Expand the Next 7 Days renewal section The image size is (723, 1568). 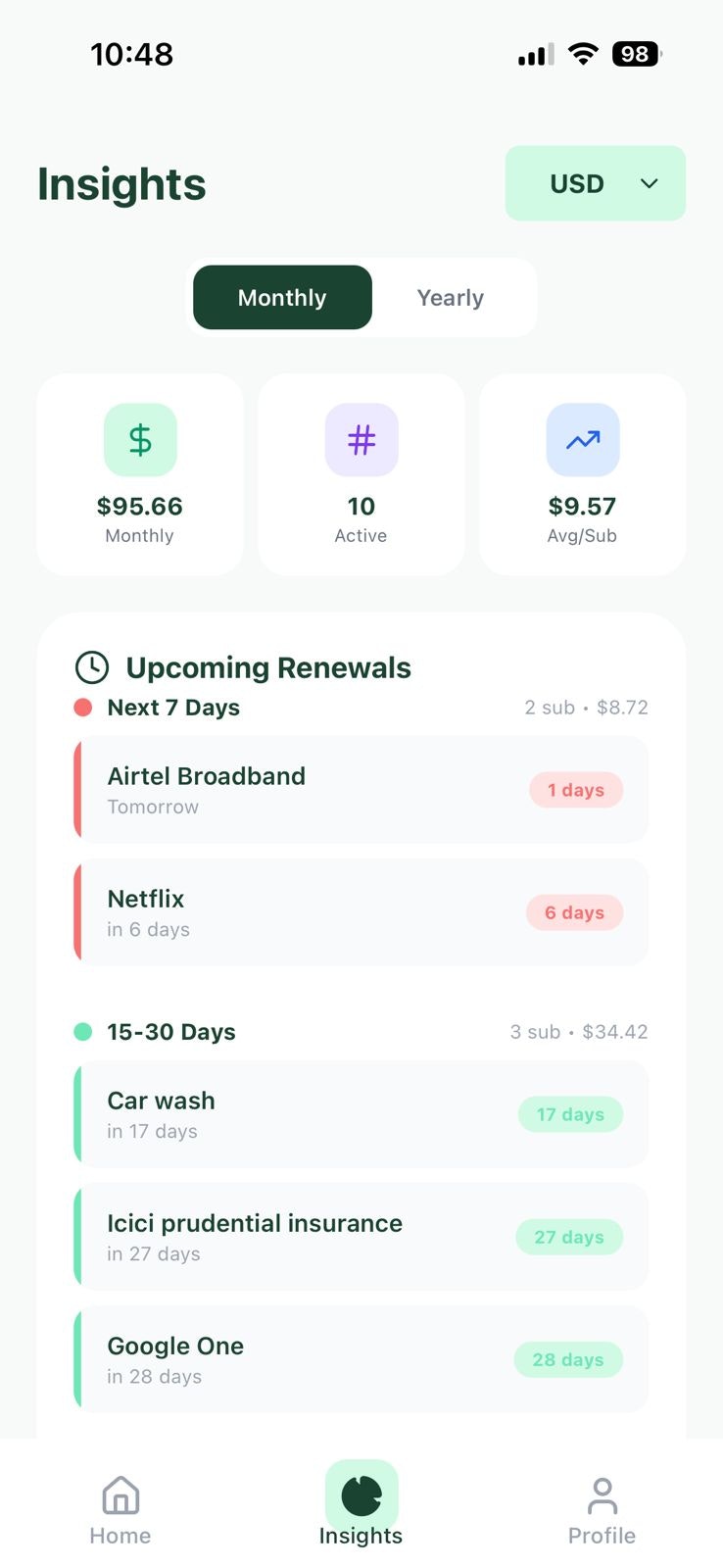click(x=172, y=707)
